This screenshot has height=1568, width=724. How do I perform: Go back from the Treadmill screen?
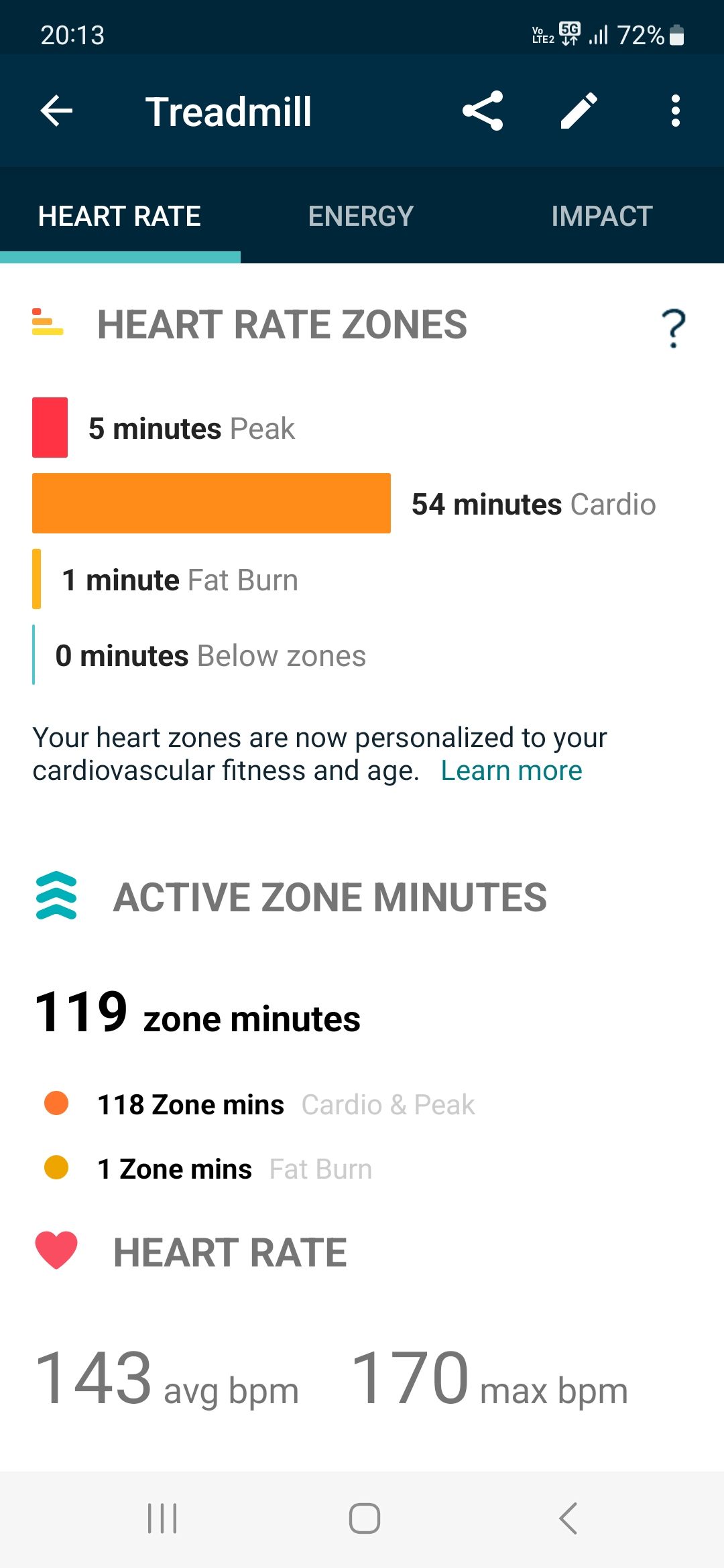pos(56,111)
